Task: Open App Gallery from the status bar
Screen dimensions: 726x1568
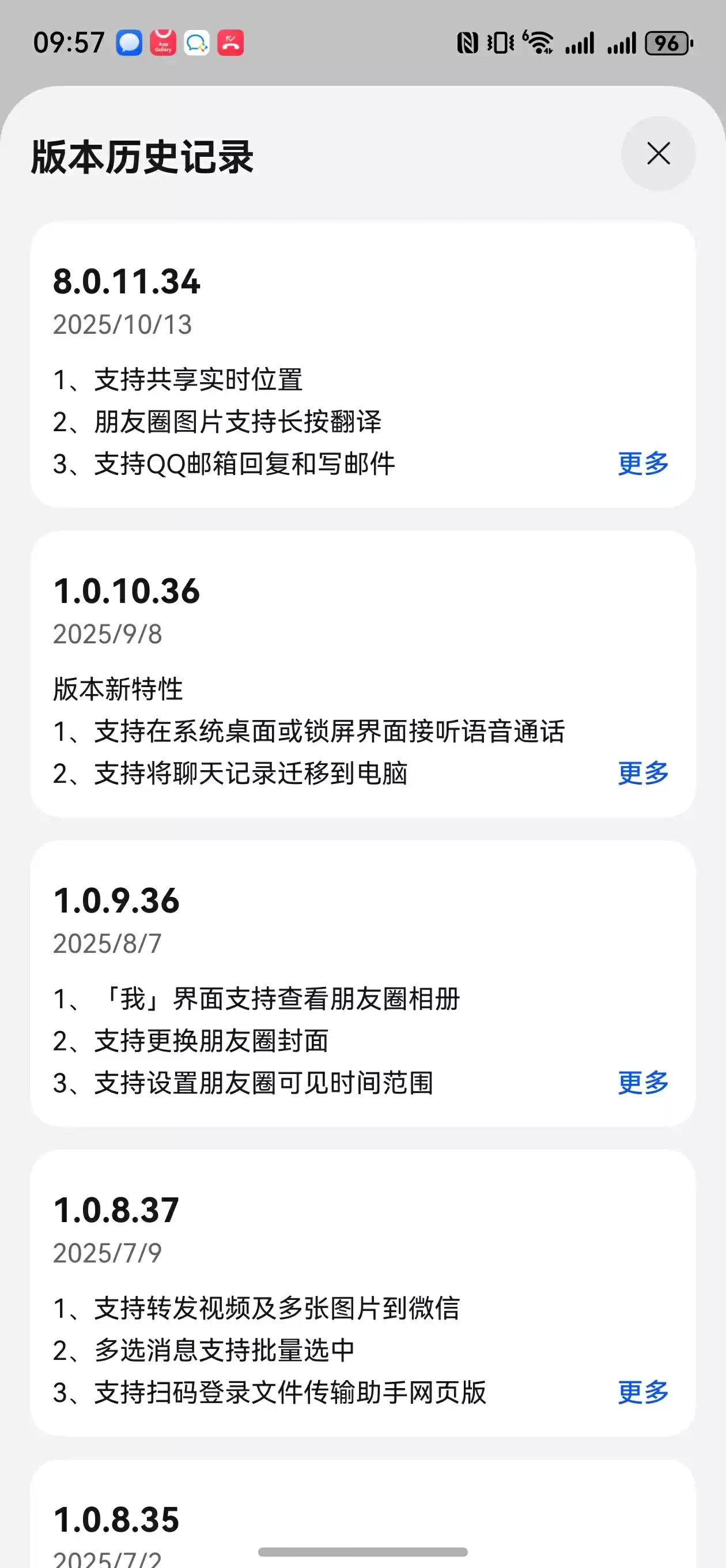Action: click(x=162, y=43)
